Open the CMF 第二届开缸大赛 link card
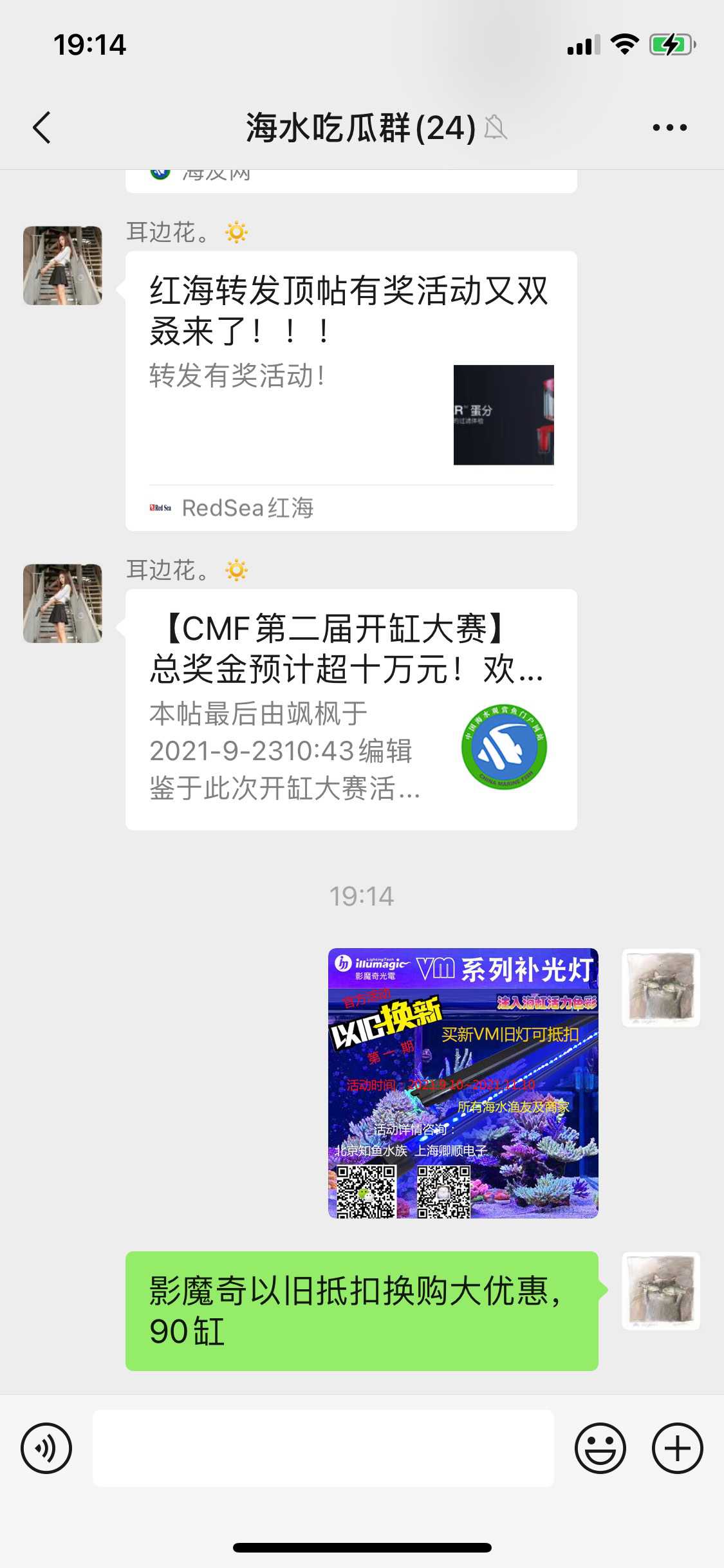The image size is (724, 1568). point(351,709)
